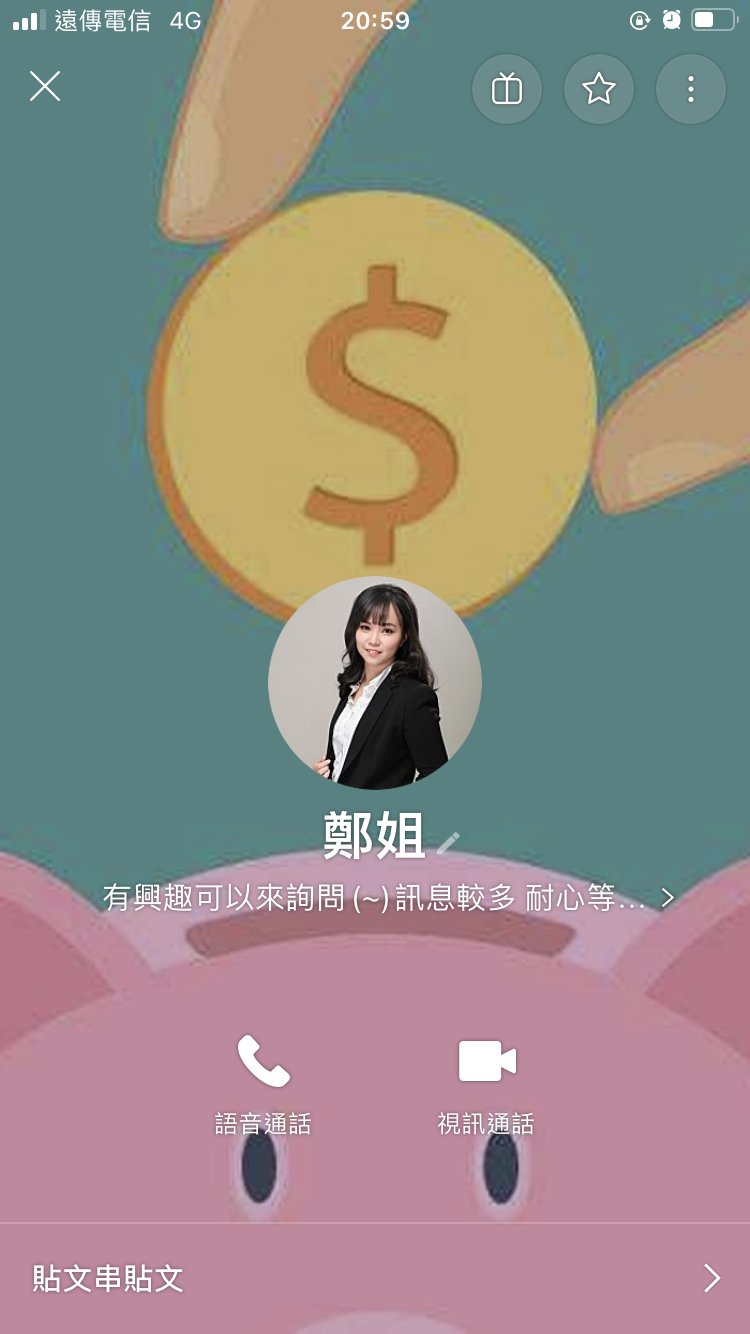Expand the full status message
This screenshot has height=1334, width=750.
click(388, 897)
